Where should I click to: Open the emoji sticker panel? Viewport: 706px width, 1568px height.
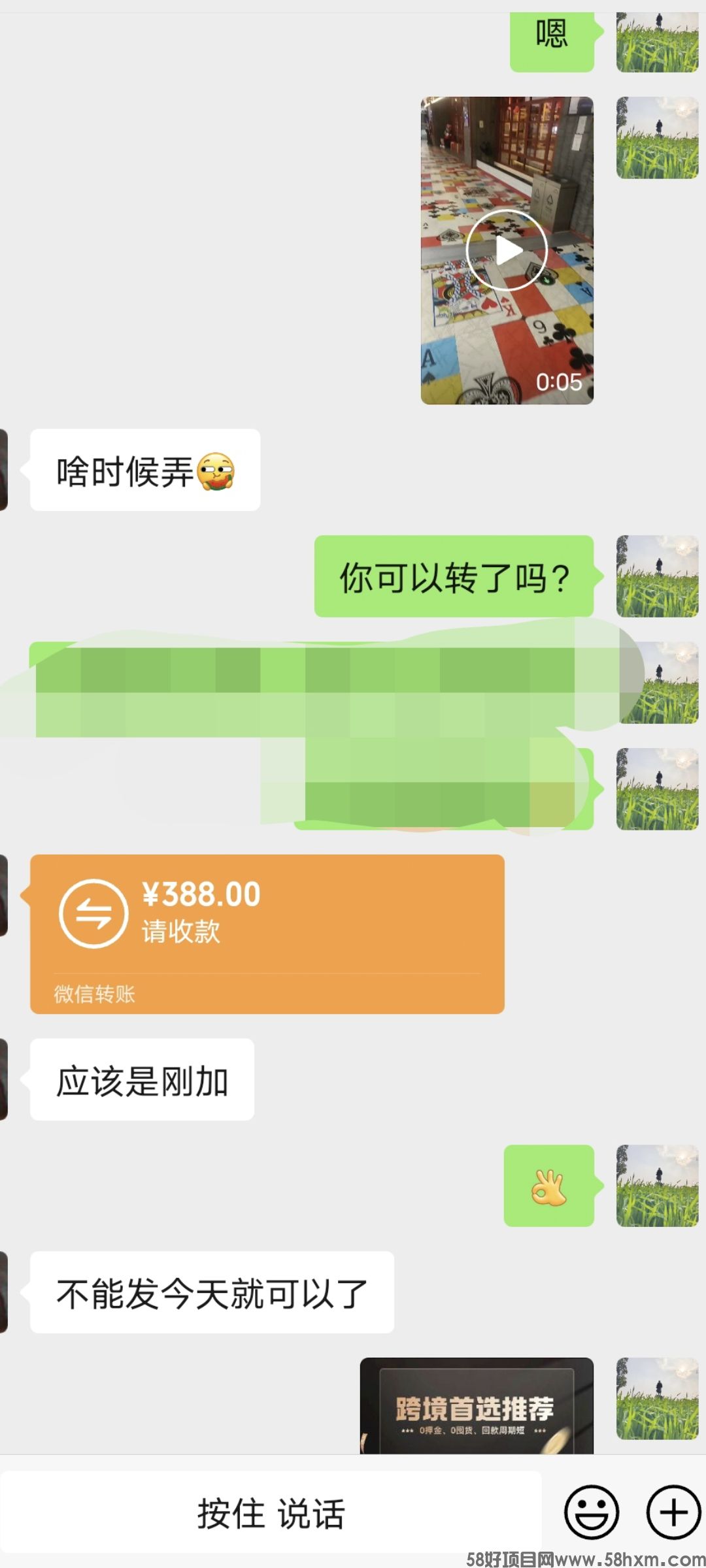pyautogui.click(x=591, y=1512)
